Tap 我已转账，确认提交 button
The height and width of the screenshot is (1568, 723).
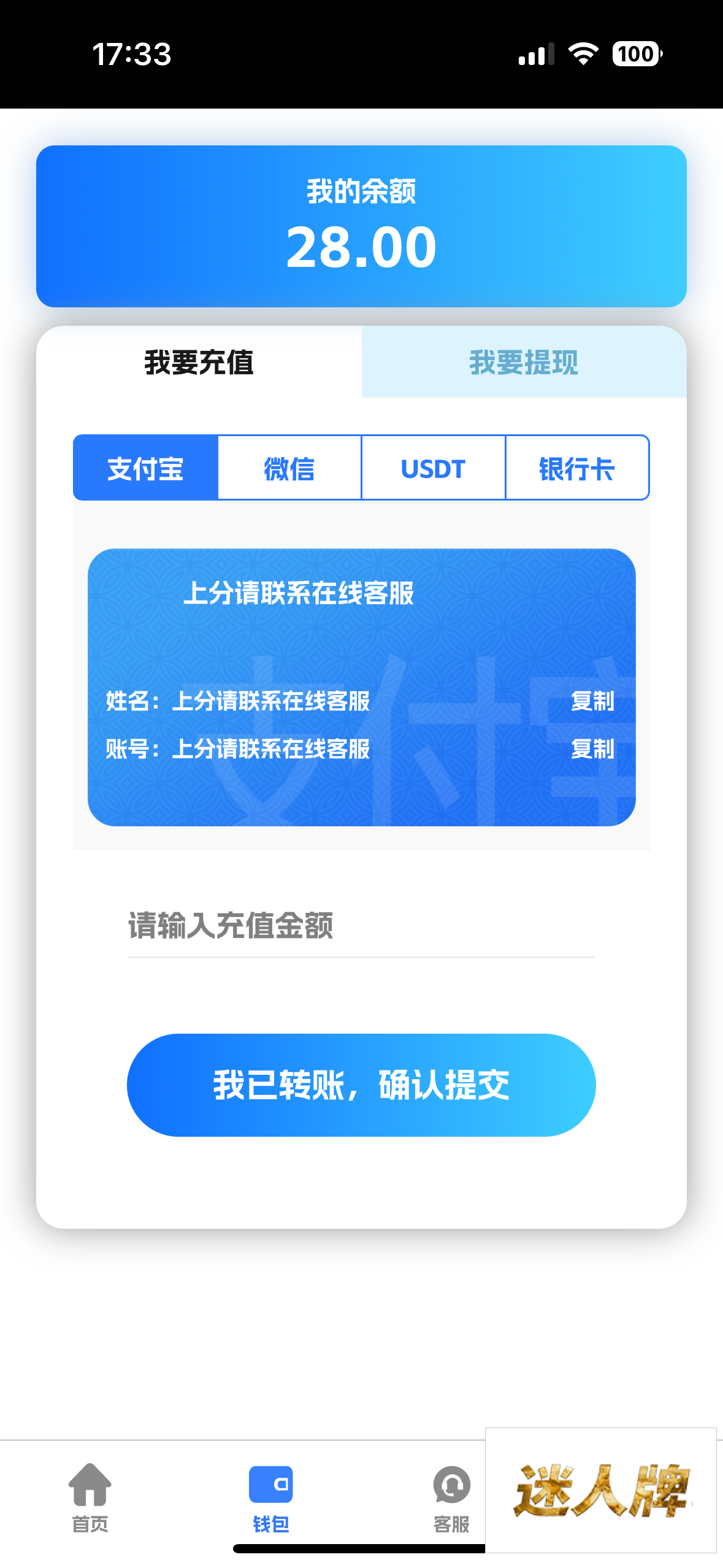tap(361, 1085)
